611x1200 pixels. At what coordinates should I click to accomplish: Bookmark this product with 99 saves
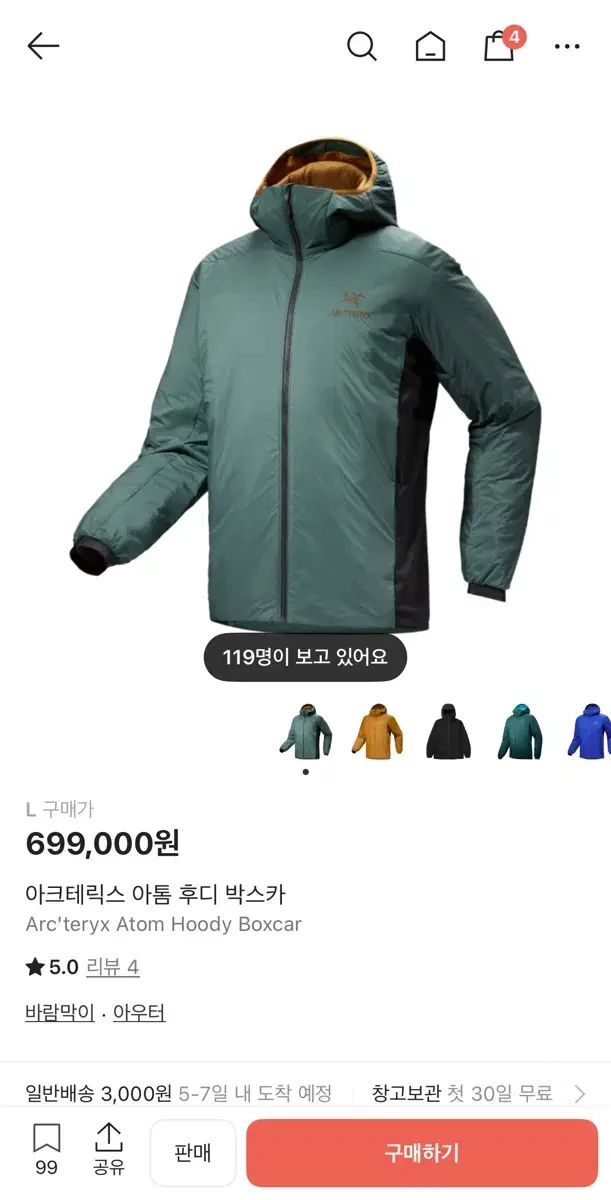(x=46, y=1148)
